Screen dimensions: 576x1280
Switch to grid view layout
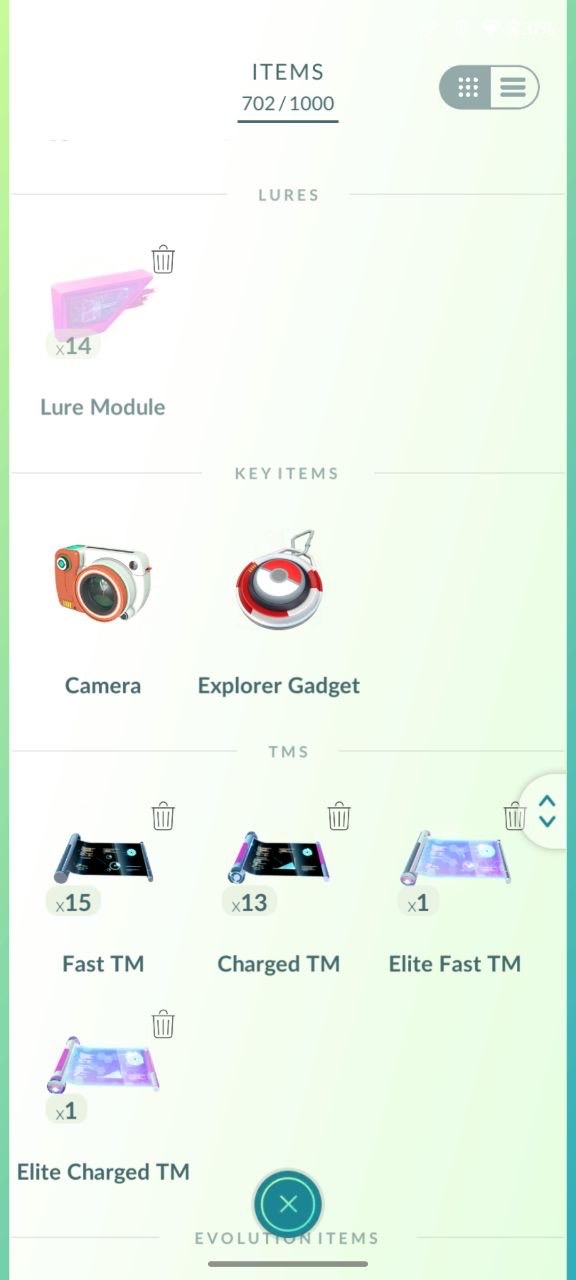(x=467, y=88)
